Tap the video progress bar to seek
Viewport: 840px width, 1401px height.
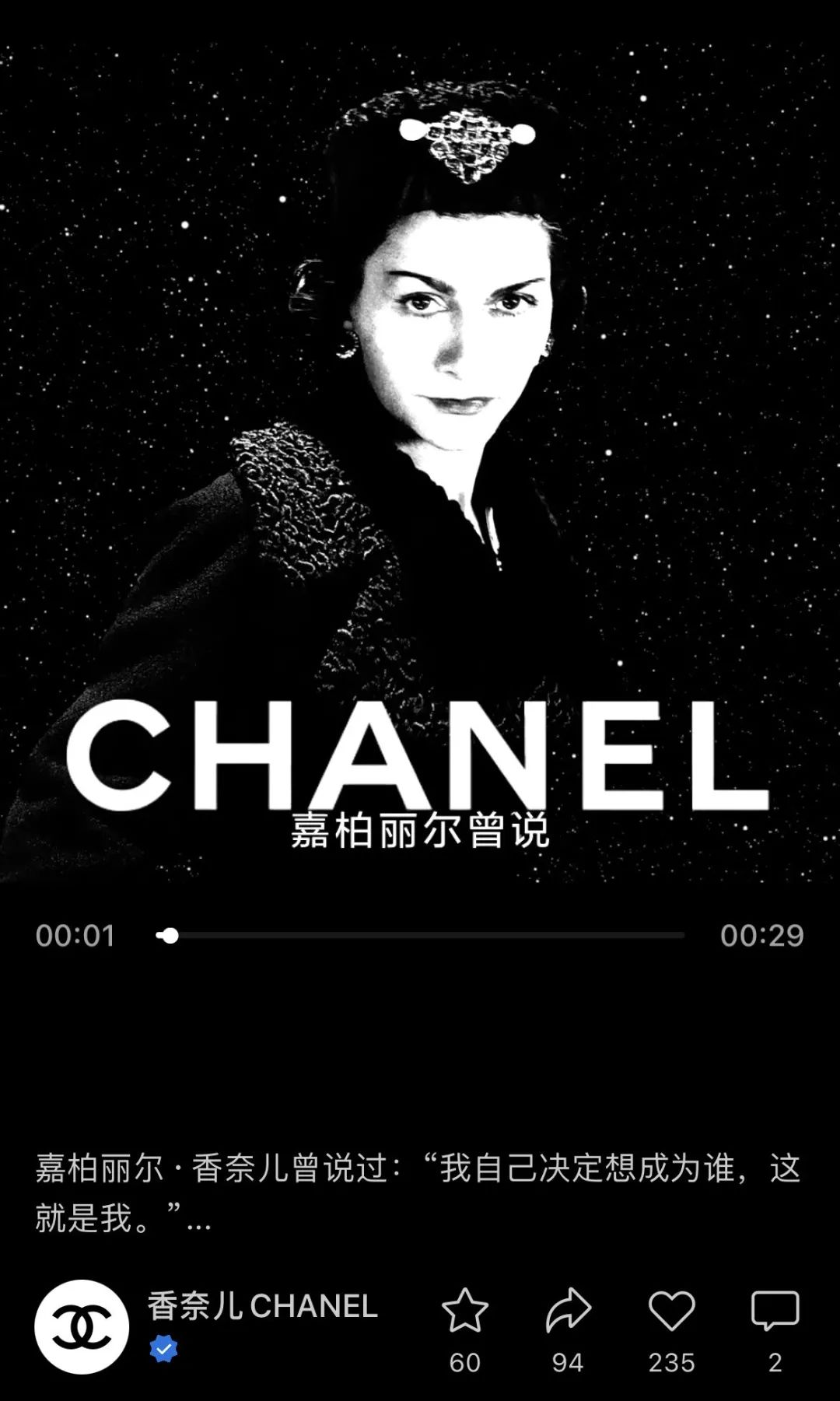coord(420,935)
